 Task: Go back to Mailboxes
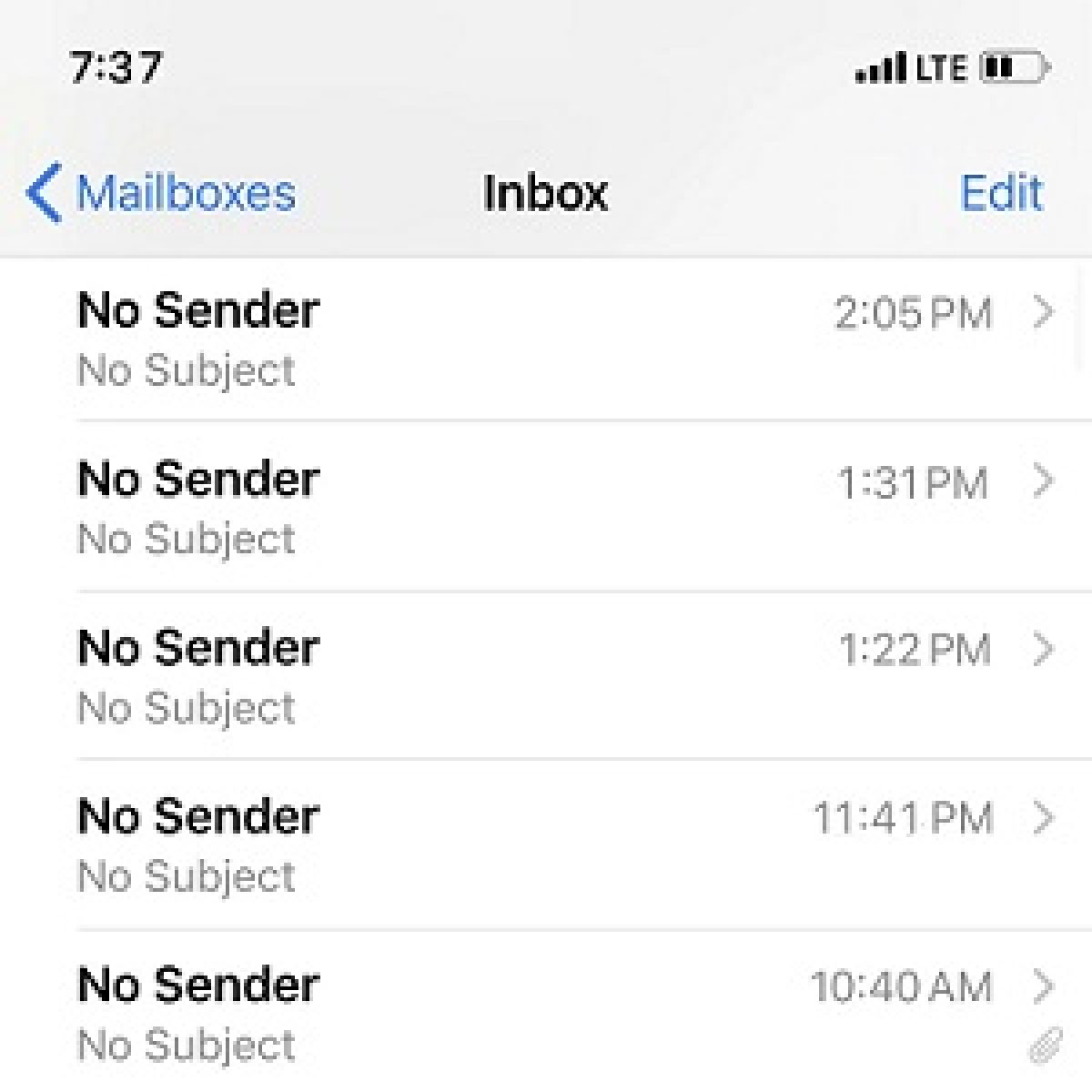(x=162, y=193)
